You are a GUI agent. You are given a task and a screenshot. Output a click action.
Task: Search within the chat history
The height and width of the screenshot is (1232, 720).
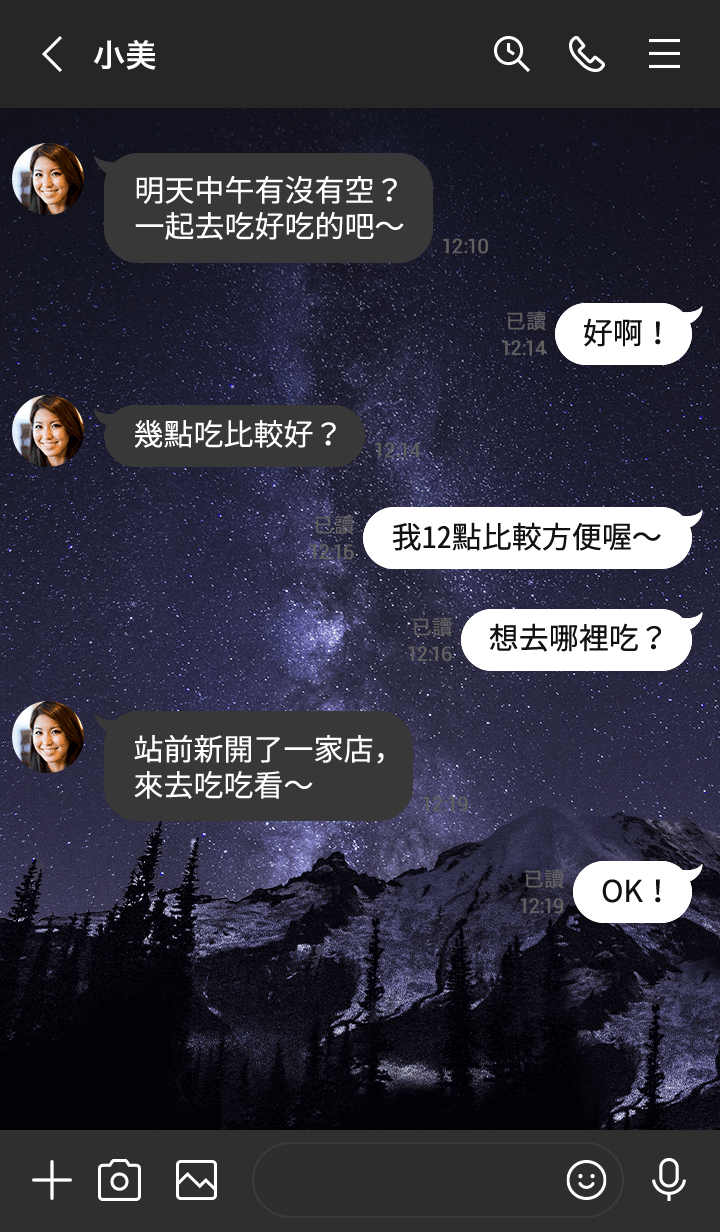coord(511,54)
